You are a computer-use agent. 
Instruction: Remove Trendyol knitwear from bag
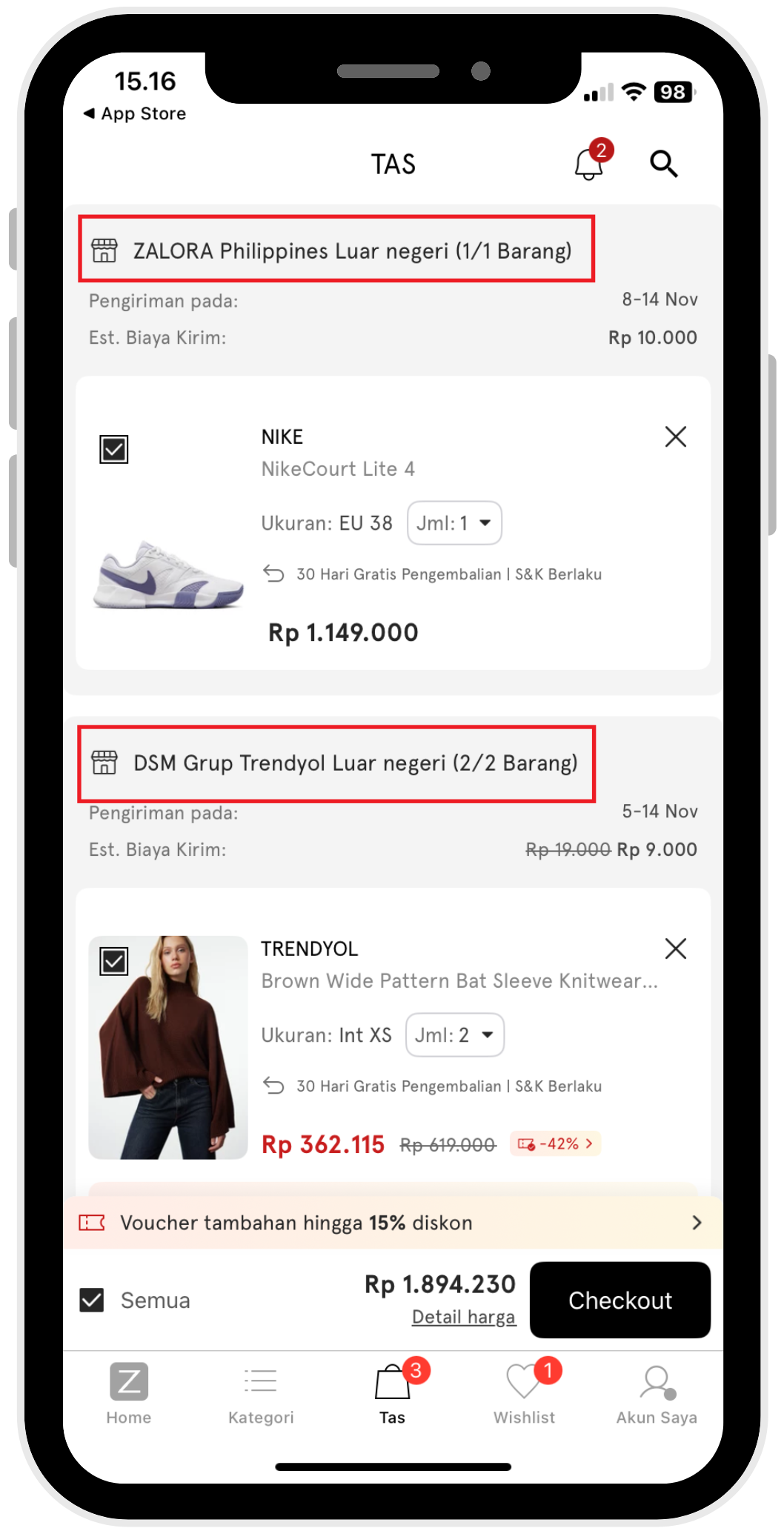coord(675,949)
